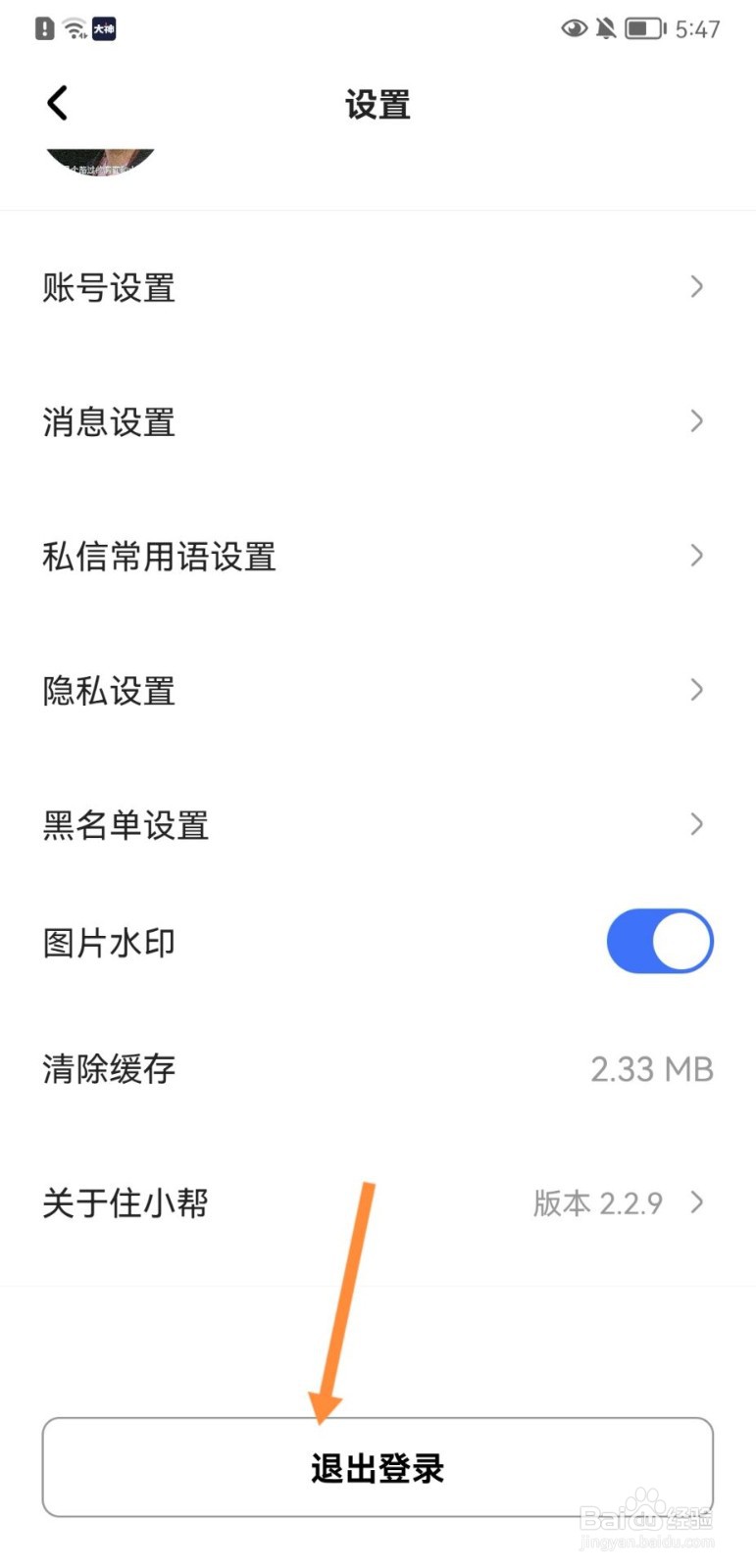
Task: Expand 黑名单设置 with its chevron
Action: (x=696, y=824)
